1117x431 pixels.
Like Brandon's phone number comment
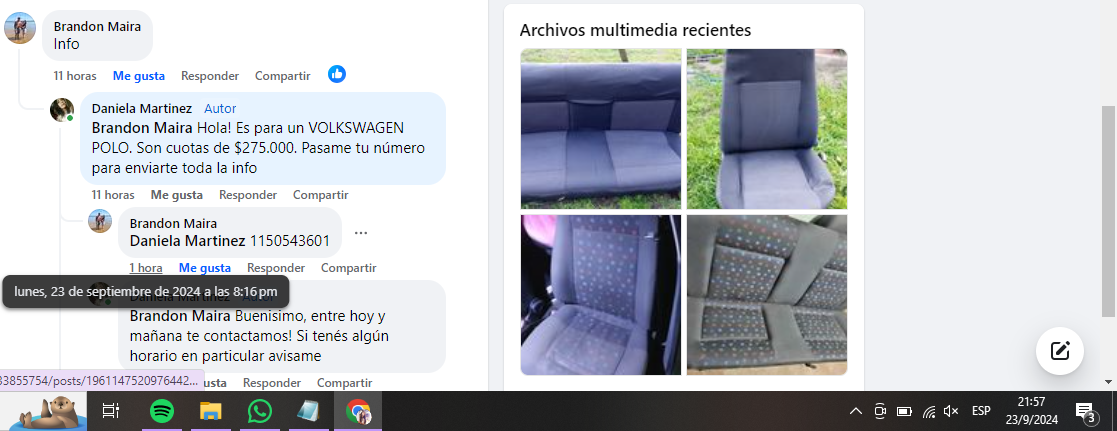click(x=204, y=268)
